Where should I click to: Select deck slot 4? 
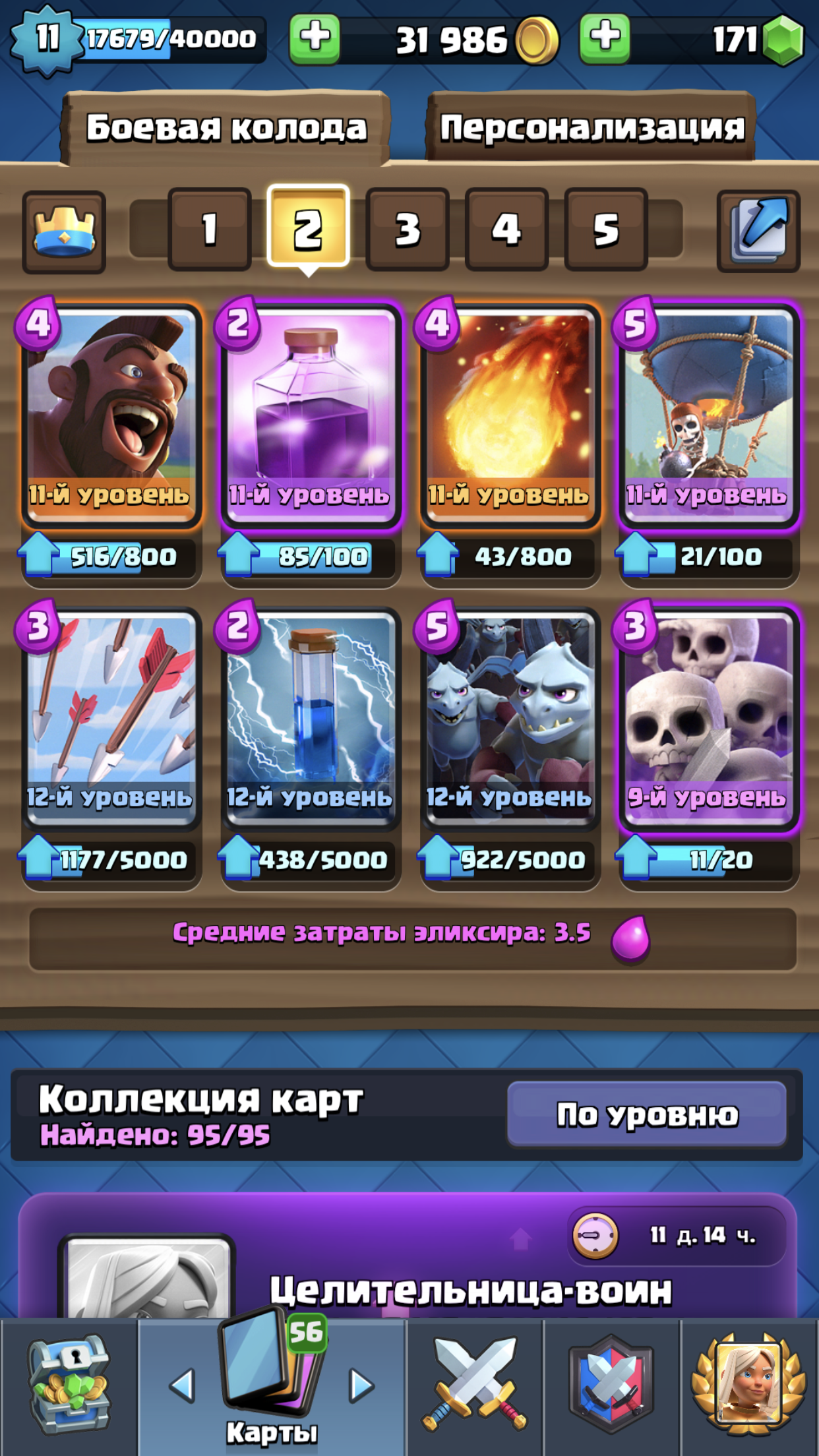click(x=506, y=229)
